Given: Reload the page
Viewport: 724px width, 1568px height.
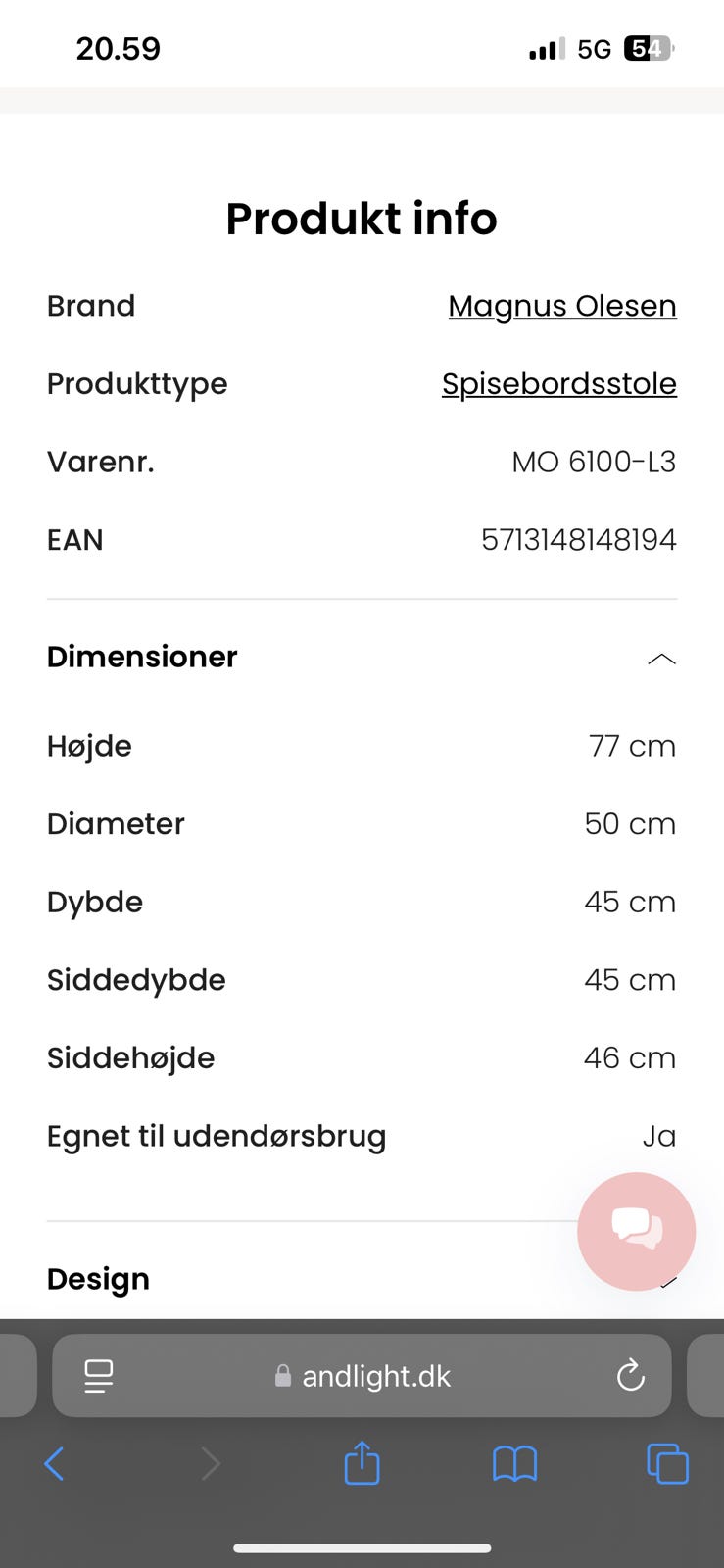Looking at the screenshot, I should [630, 1376].
